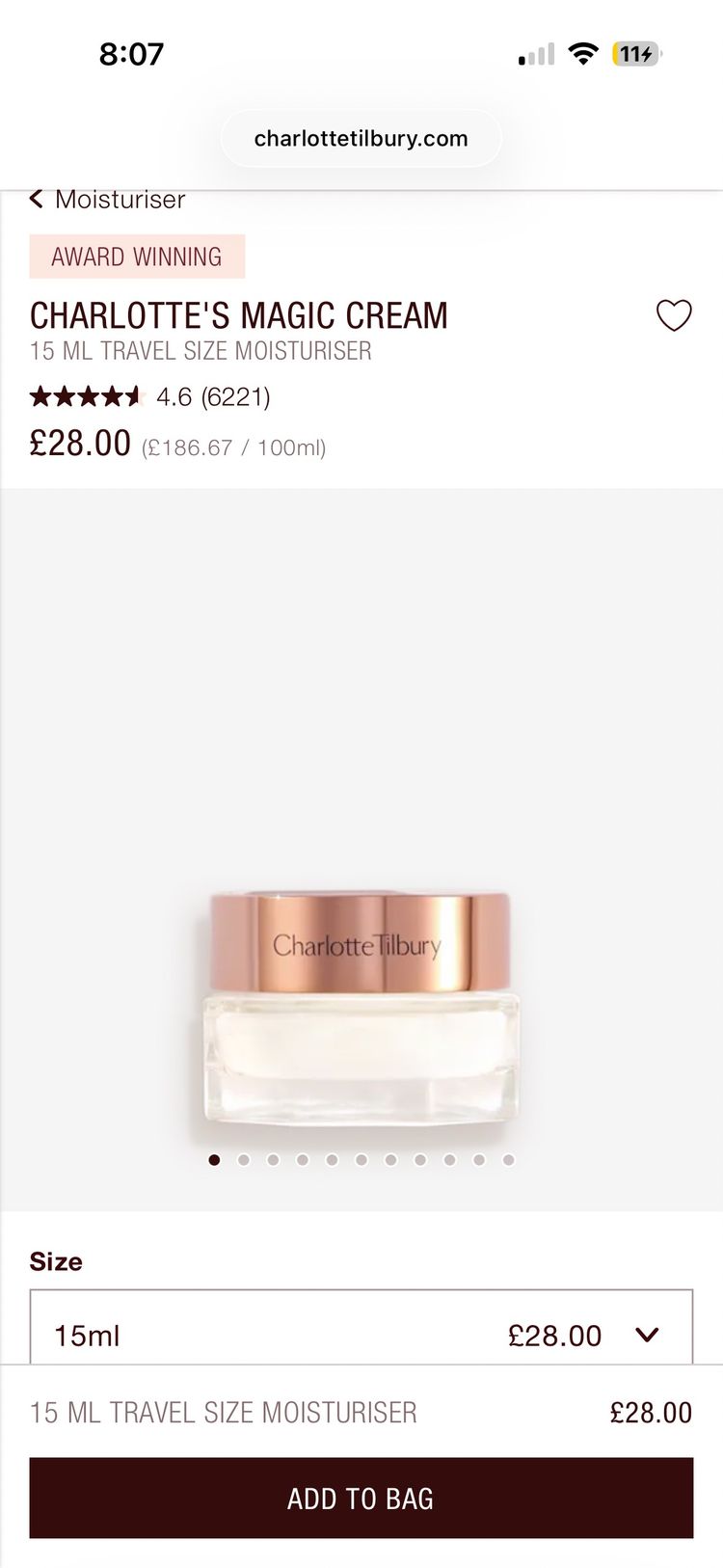Tap the middle carousel indicator dot
The height and width of the screenshot is (1568, 723).
coord(361,1159)
